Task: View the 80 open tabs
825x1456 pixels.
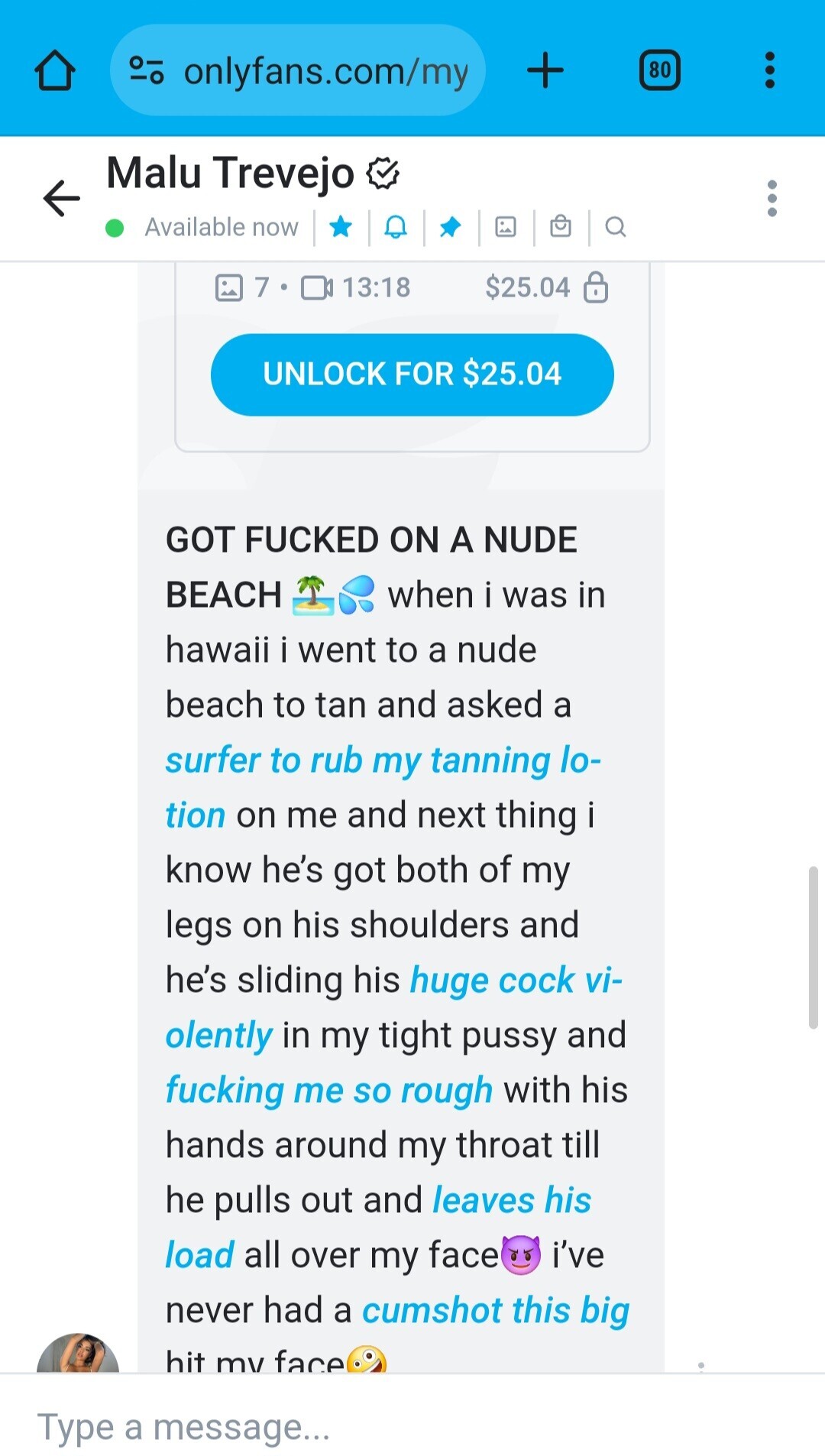Action: pyautogui.click(x=659, y=71)
